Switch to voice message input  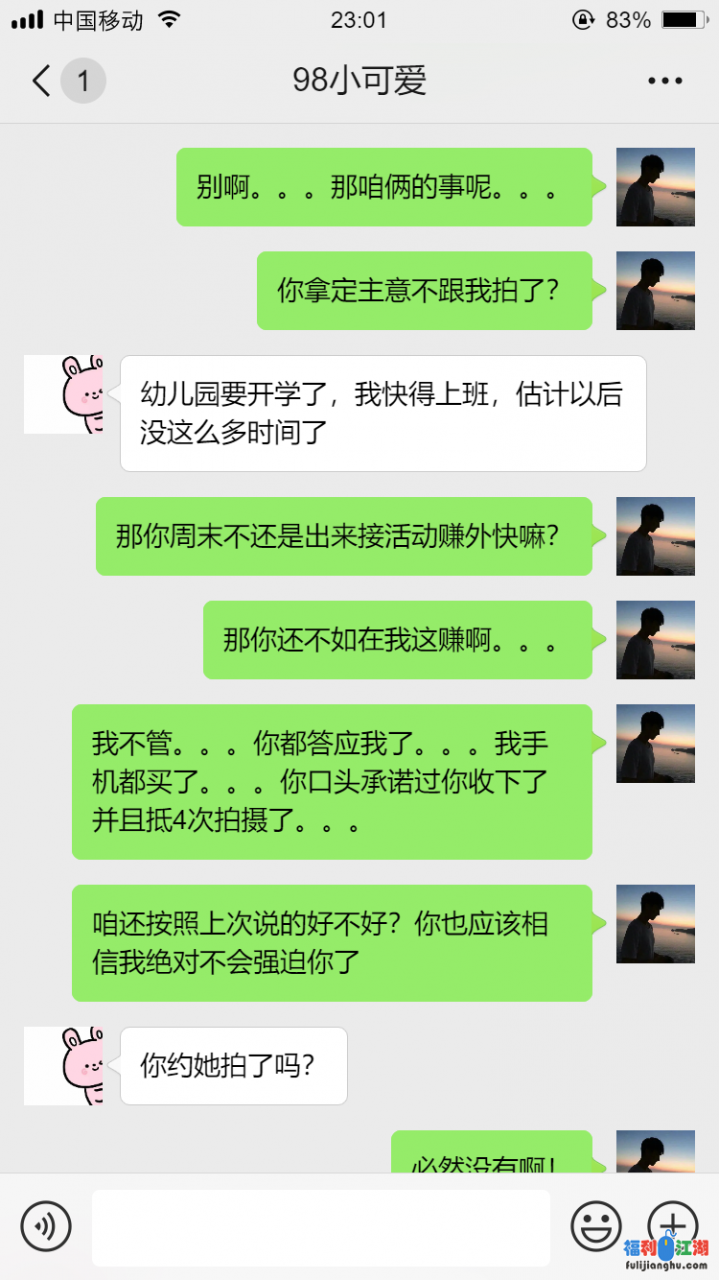[46, 1225]
